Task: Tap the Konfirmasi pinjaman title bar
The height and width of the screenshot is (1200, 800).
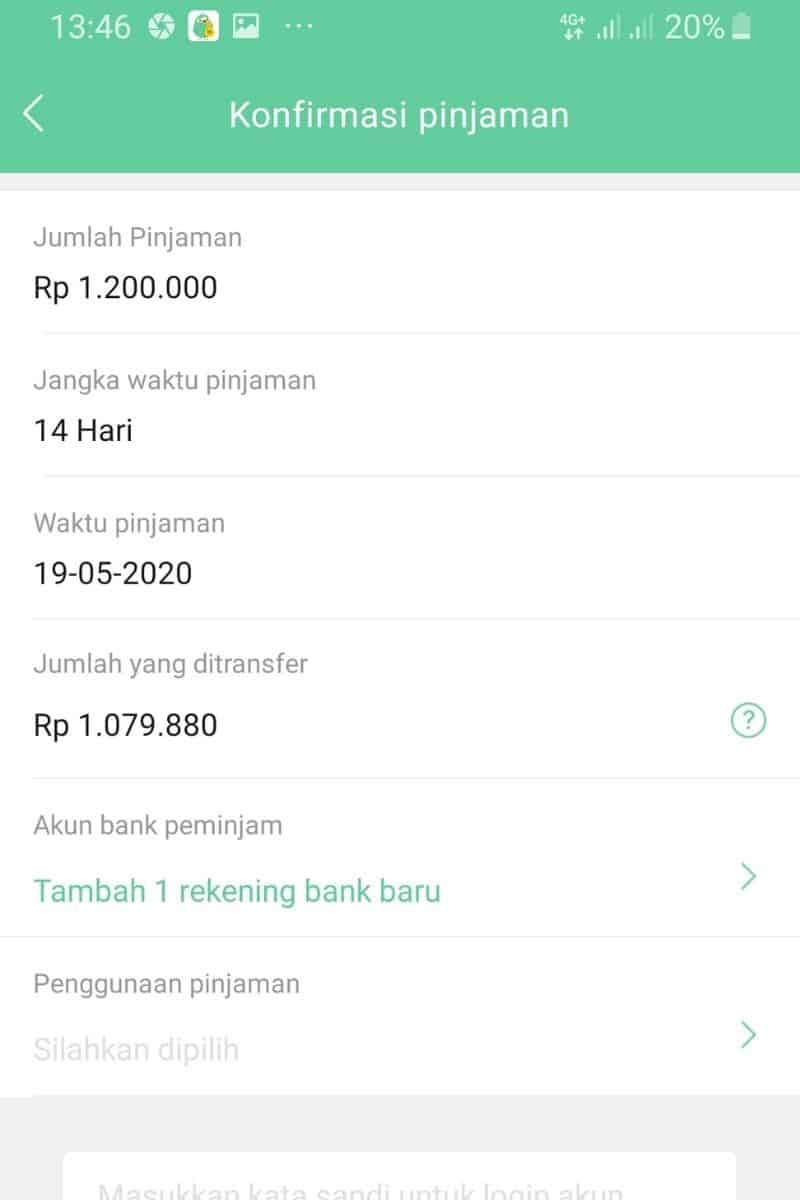Action: click(400, 114)
